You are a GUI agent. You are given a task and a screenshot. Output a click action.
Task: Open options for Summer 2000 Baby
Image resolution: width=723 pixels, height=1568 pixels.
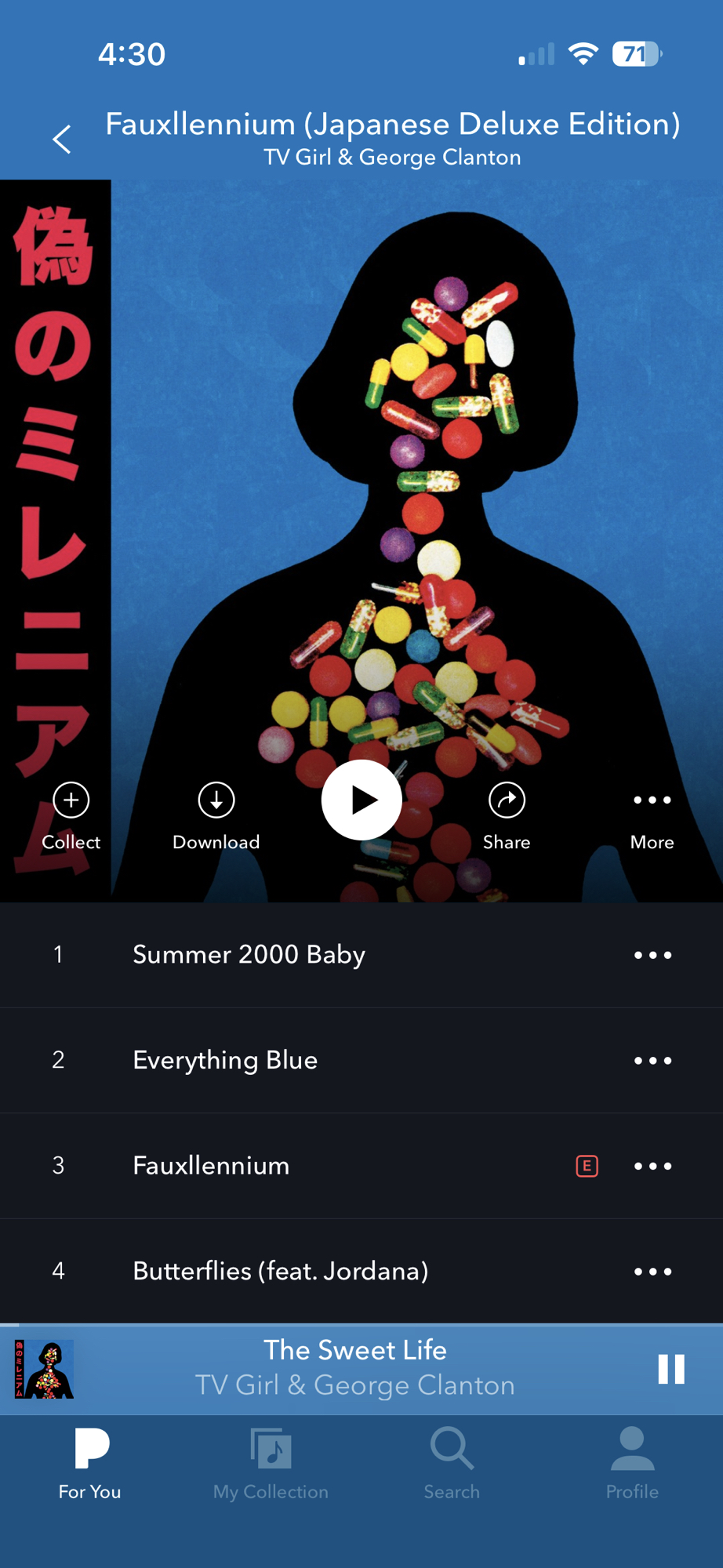pos(652,955)
